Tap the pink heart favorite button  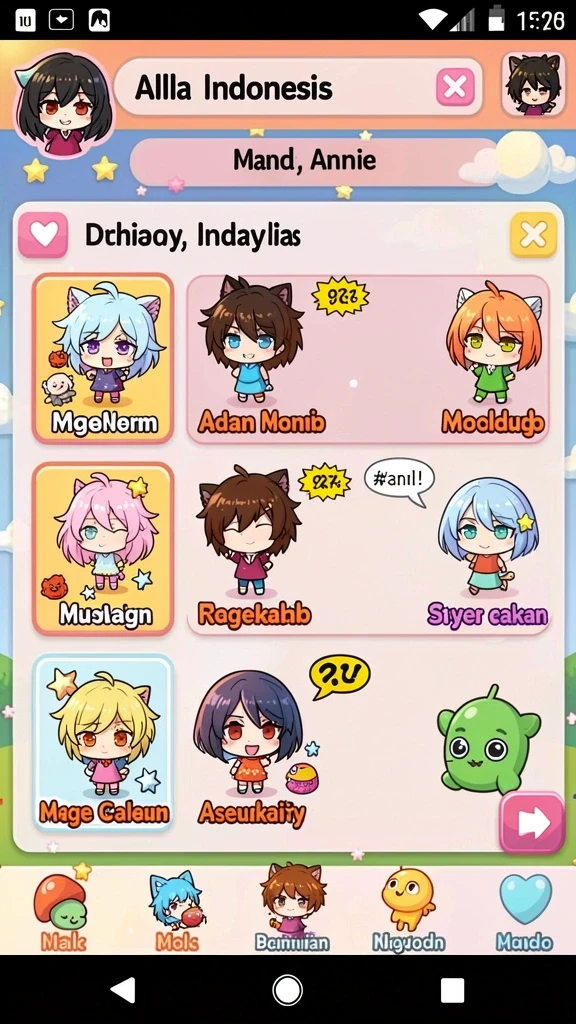click(x=43, y=234)
